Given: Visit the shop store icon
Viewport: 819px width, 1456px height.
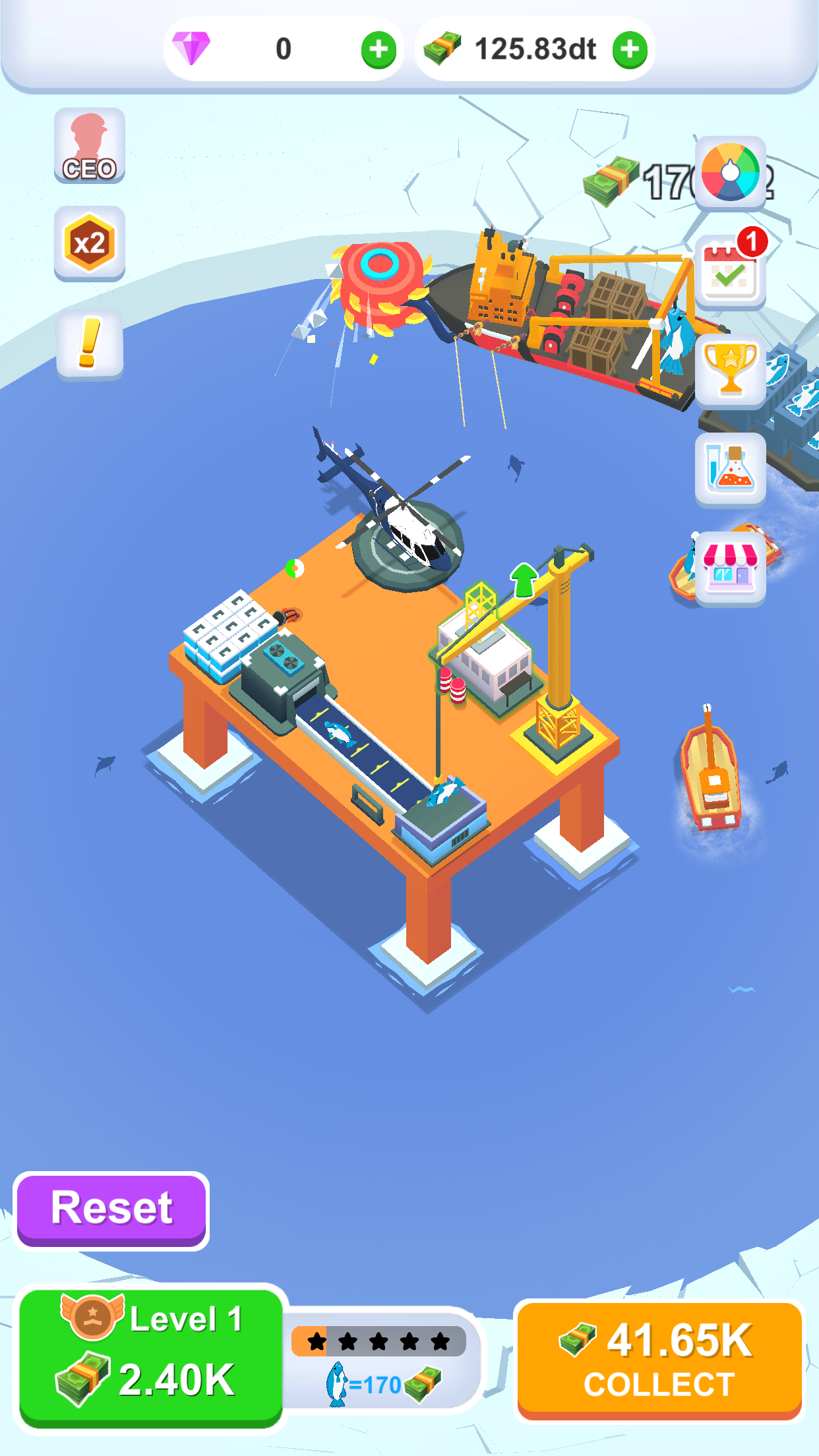Looking at the screenshot, I should click(730, 566).
